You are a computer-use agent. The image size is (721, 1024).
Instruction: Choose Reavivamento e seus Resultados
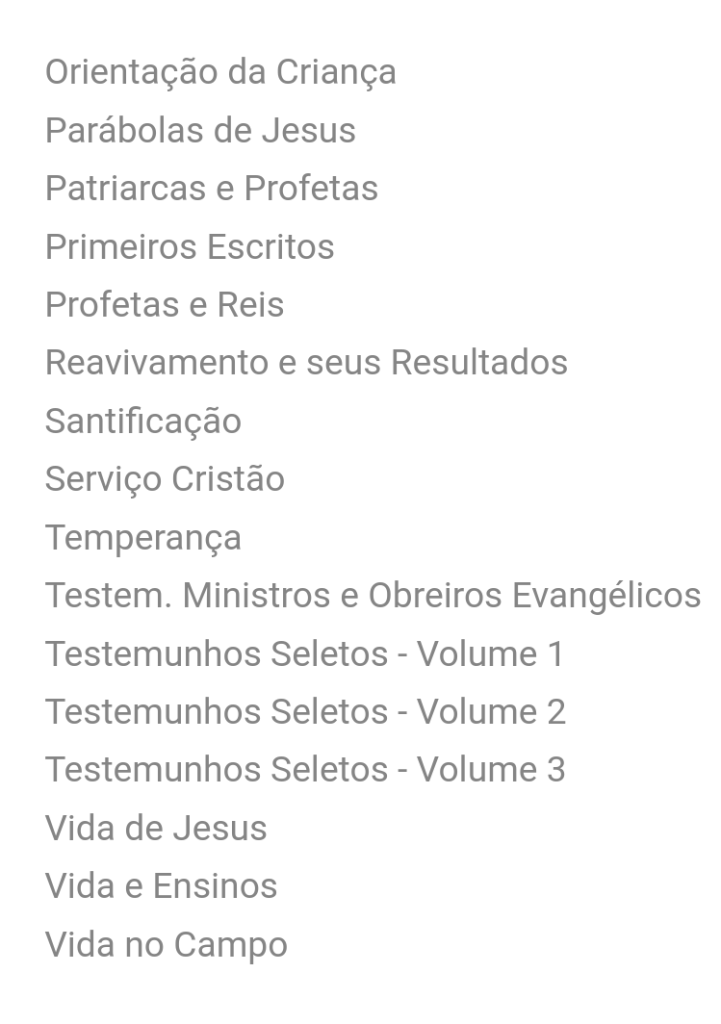click(x=306, y=363)
